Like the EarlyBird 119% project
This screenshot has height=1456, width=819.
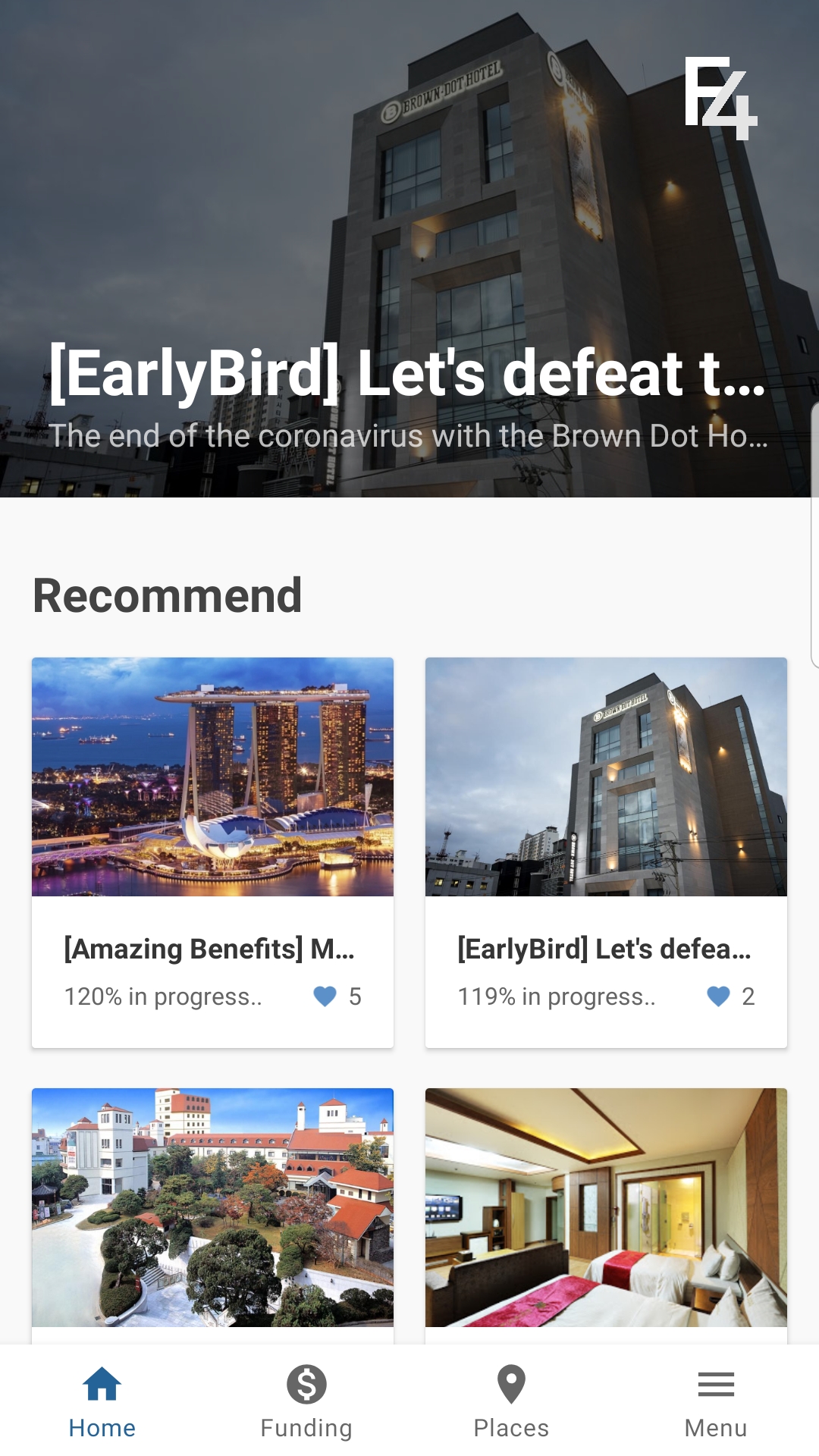(x=718, y=996)
